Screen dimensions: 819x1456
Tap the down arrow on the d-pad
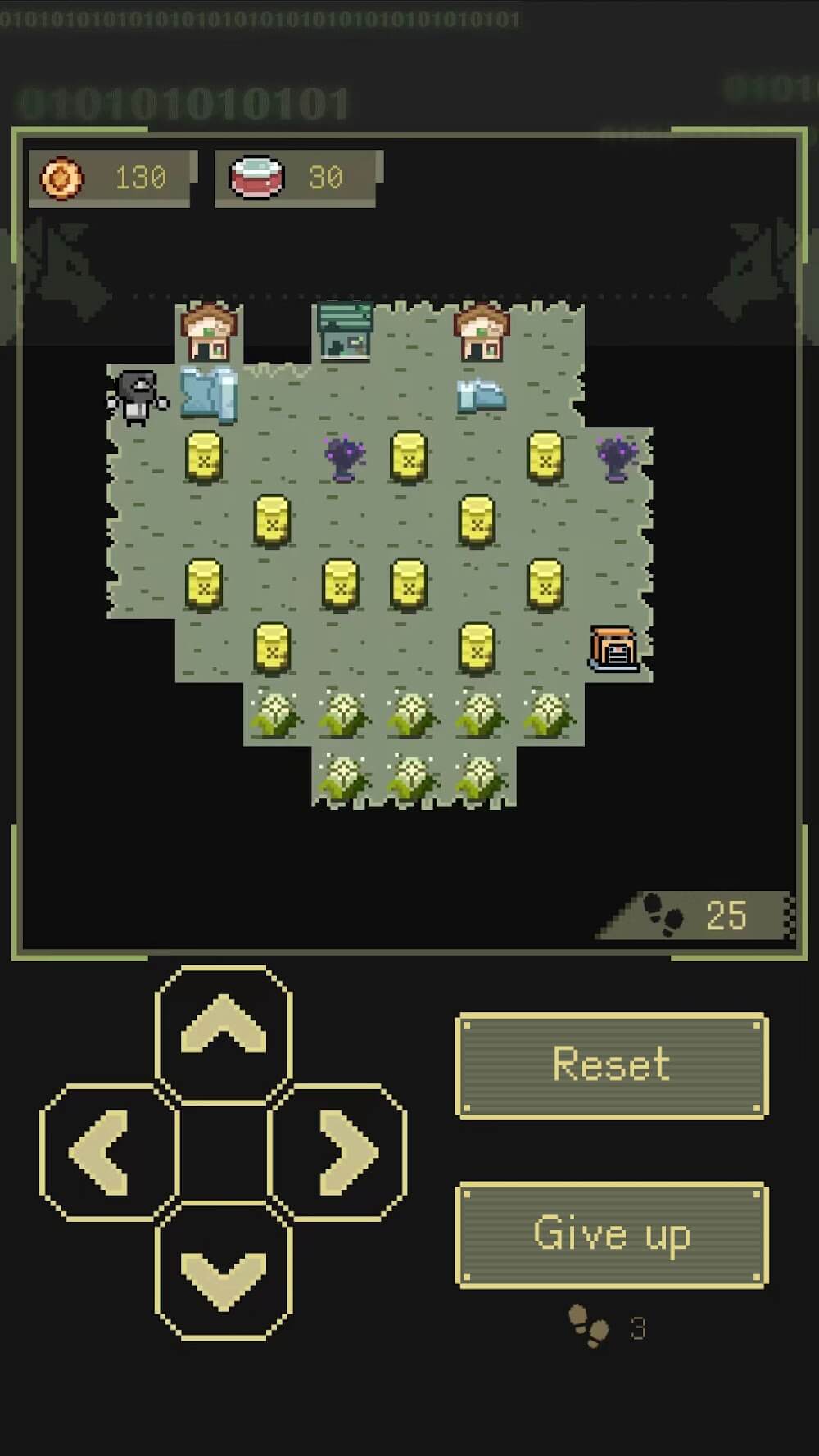click(224, 1272)
